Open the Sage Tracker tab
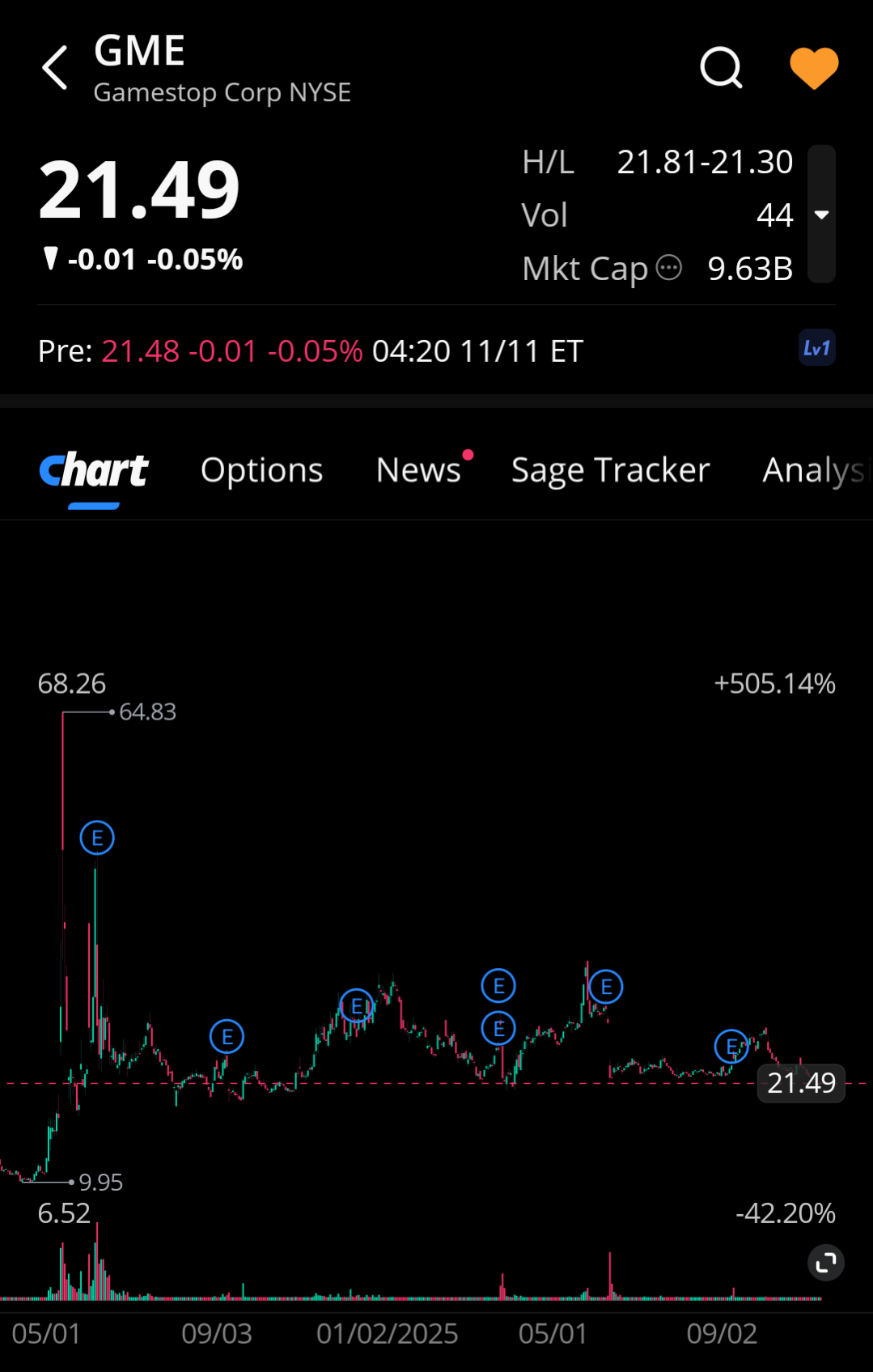The image size is (873, 1372). coord(610,470)
